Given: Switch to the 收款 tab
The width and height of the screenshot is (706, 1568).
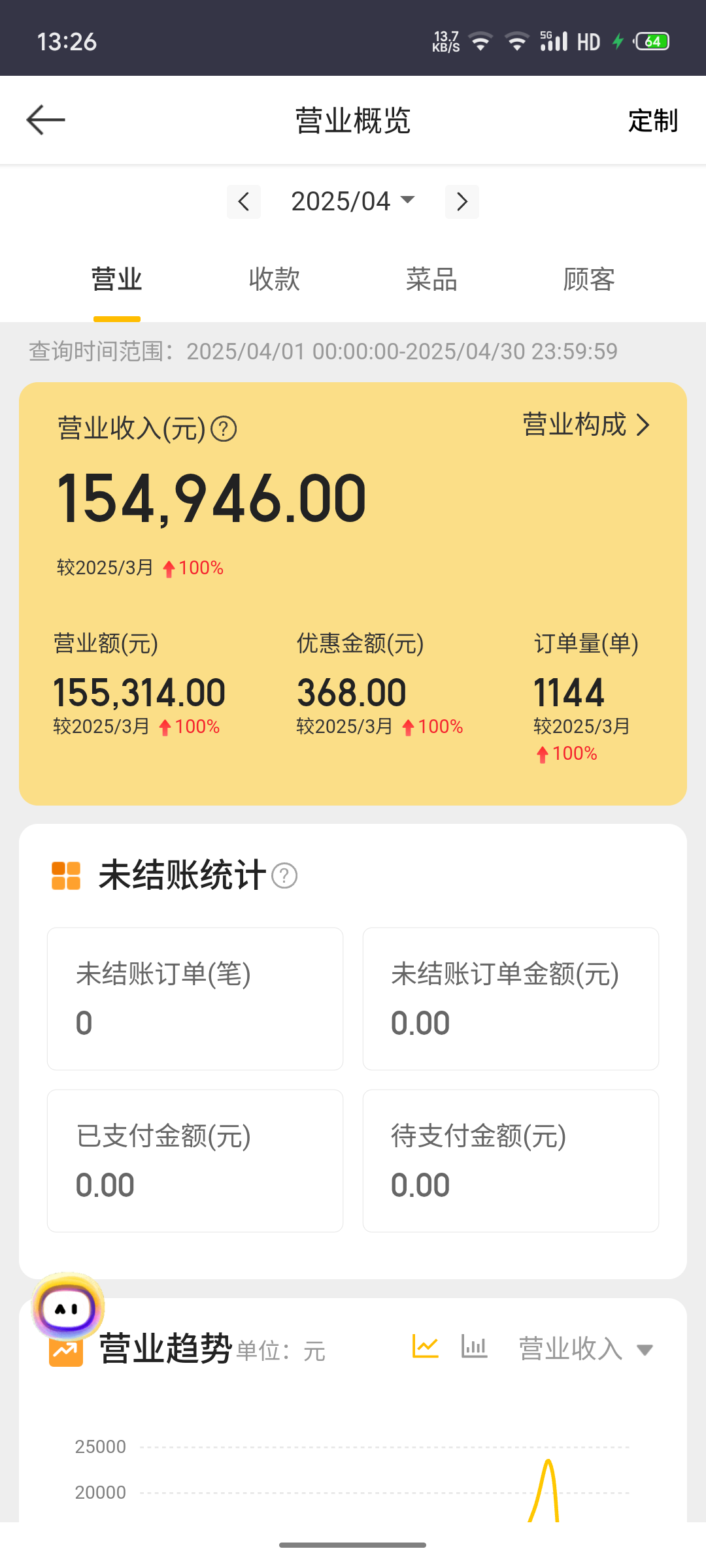Looking at the screenshot, I should pyautogui.click(x=274, y=280).
